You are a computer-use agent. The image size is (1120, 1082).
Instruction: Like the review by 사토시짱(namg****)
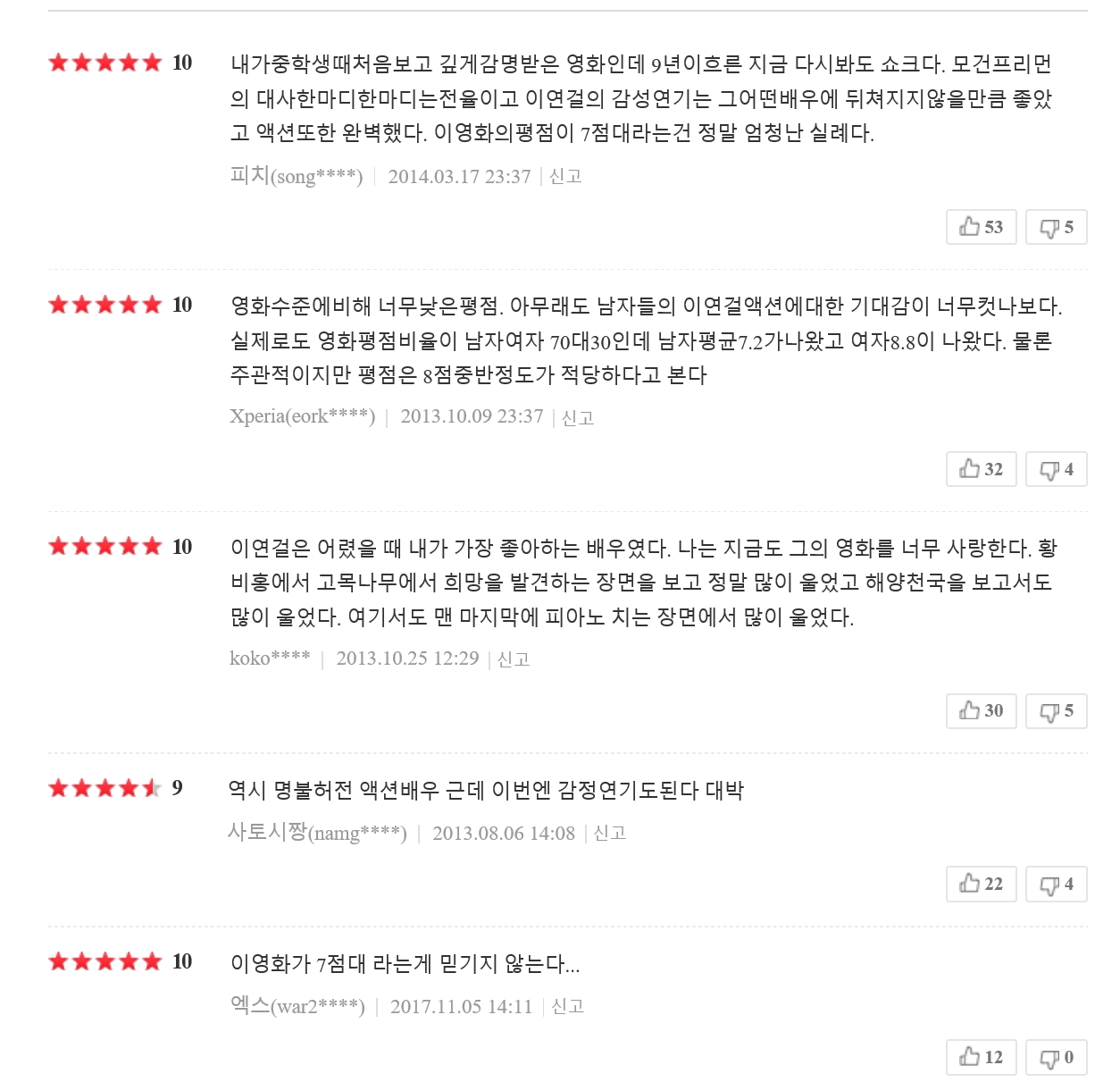pos(981,885)
